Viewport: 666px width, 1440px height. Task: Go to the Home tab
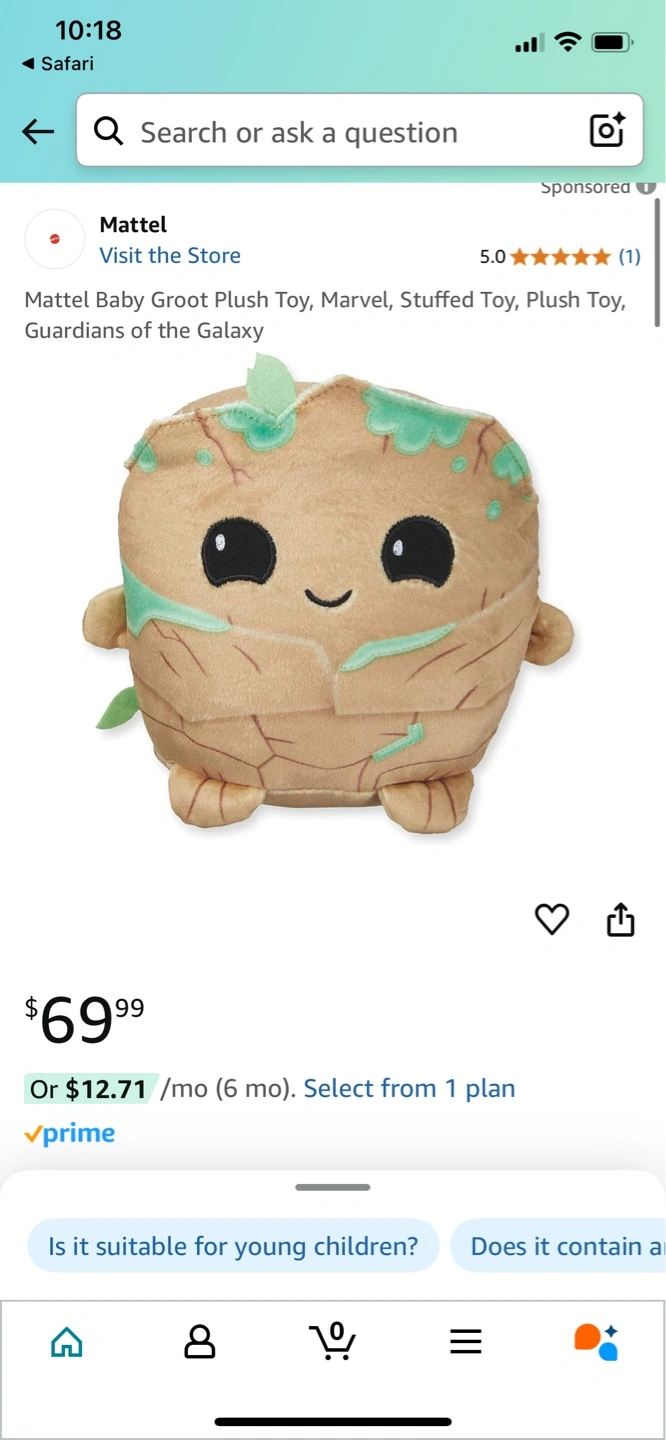[x=67, y=1341]
